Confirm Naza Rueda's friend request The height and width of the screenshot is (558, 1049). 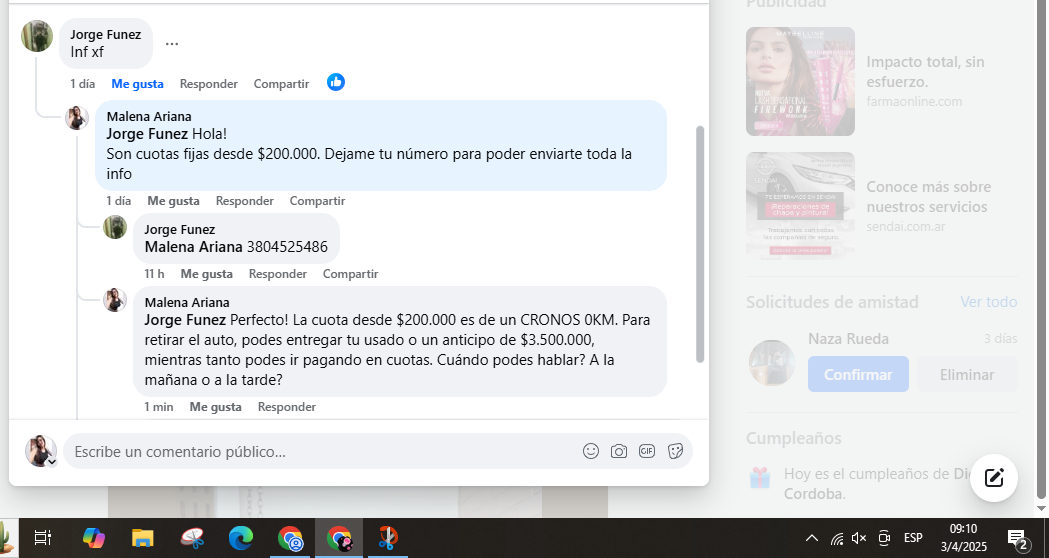click(x=858, y=375)
